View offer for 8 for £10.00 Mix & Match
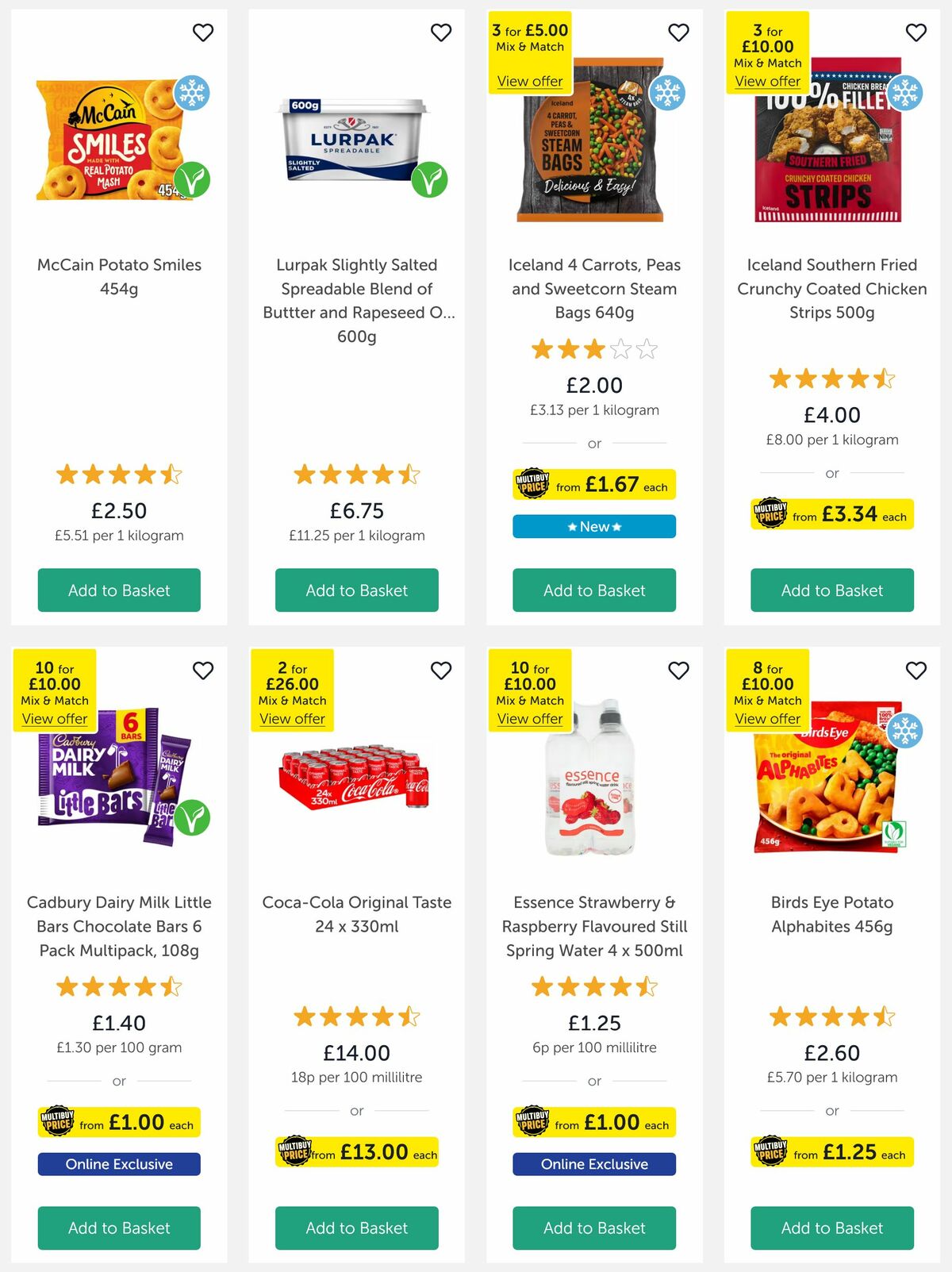This screenshot has width=952, height=1272. [x=767, y=718]
